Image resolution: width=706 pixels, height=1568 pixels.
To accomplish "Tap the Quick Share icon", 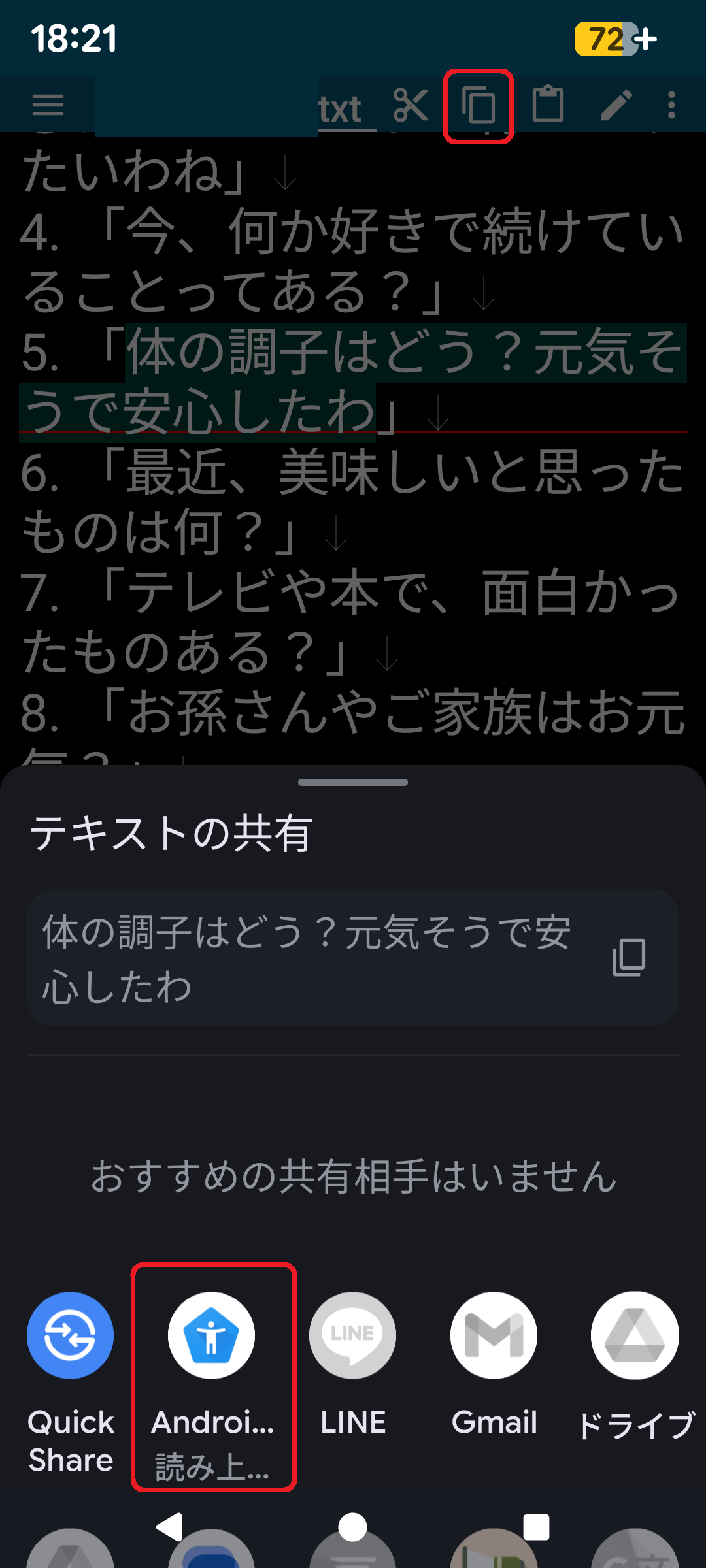I will coord(70,1335).
